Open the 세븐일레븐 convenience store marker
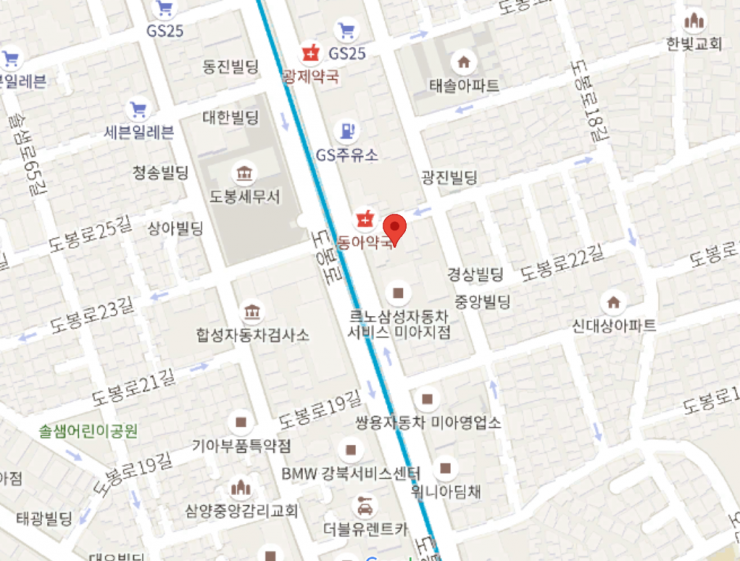 point(138,109)
